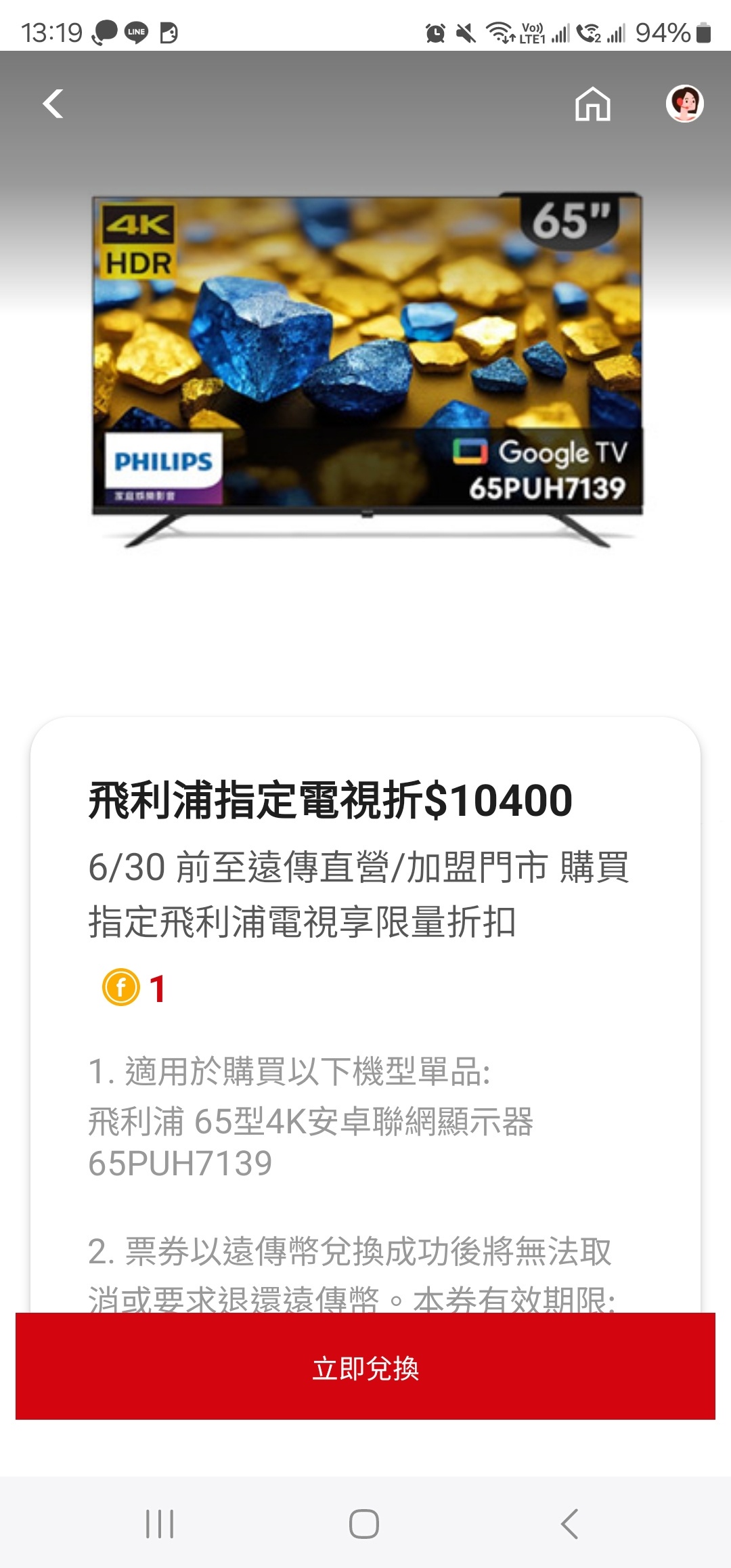Tap the red 立即兌換 redeem button
The height and width of the screenshot is (1568, 731).
click(365, 1368)
